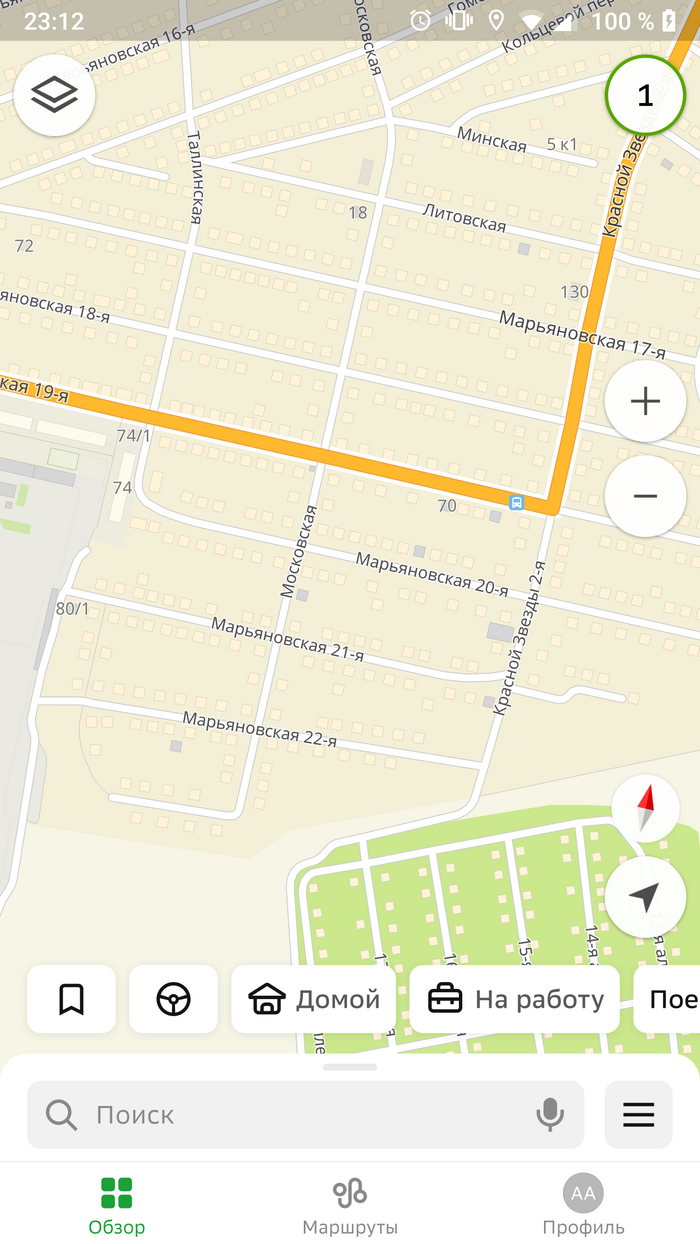Tap the Поиск search field
700x1244 pixels.
pos(300,1114)
